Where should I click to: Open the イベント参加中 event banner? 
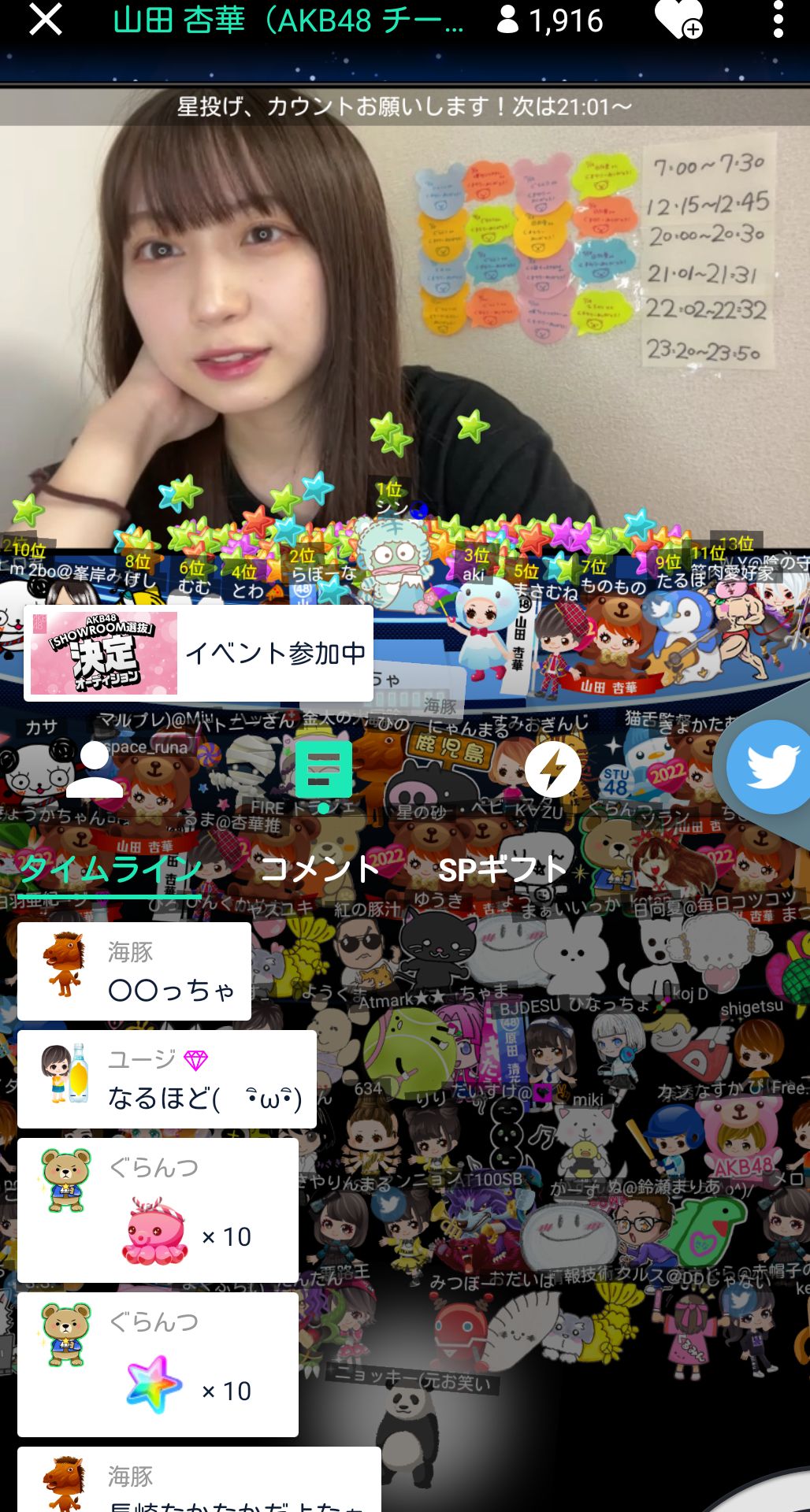199,653
